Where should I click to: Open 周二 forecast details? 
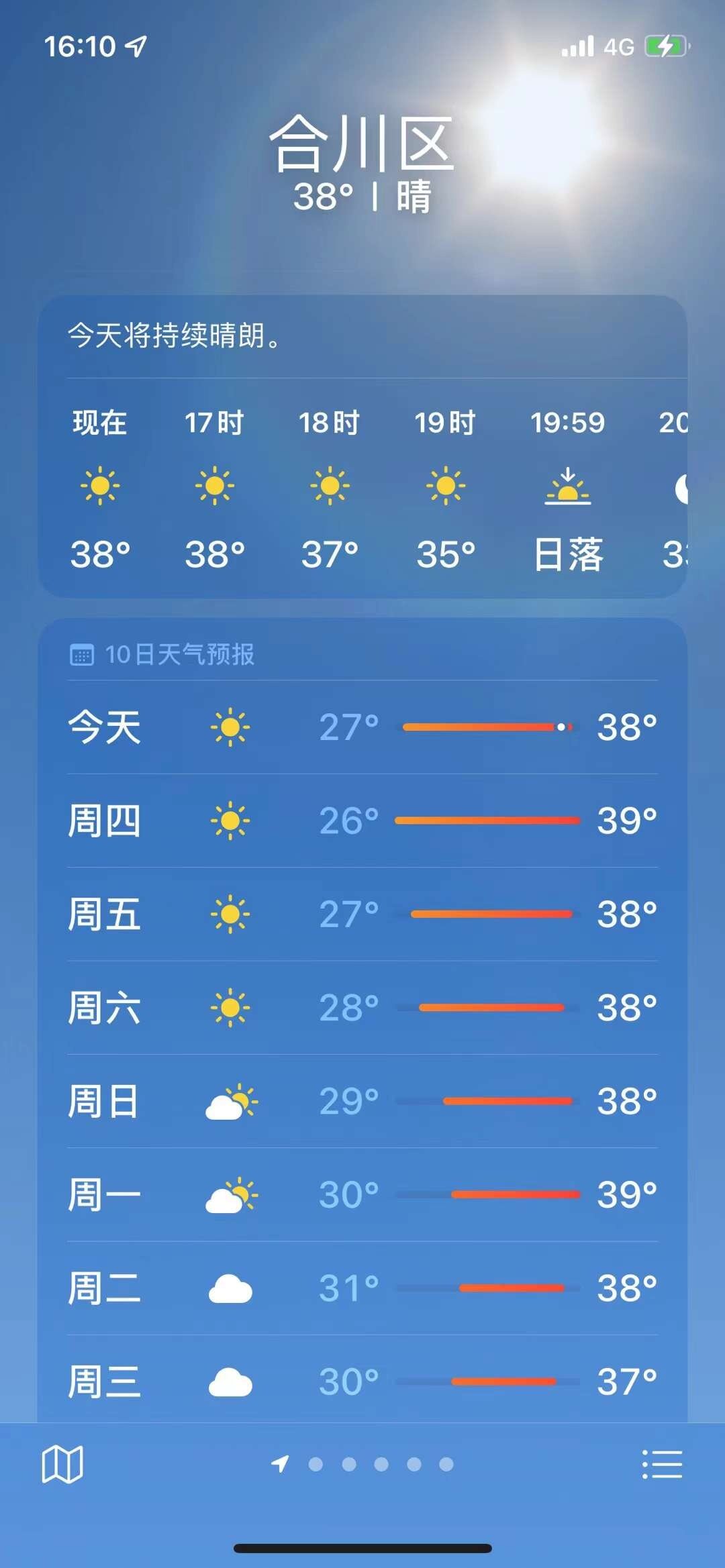(362, 1288)
